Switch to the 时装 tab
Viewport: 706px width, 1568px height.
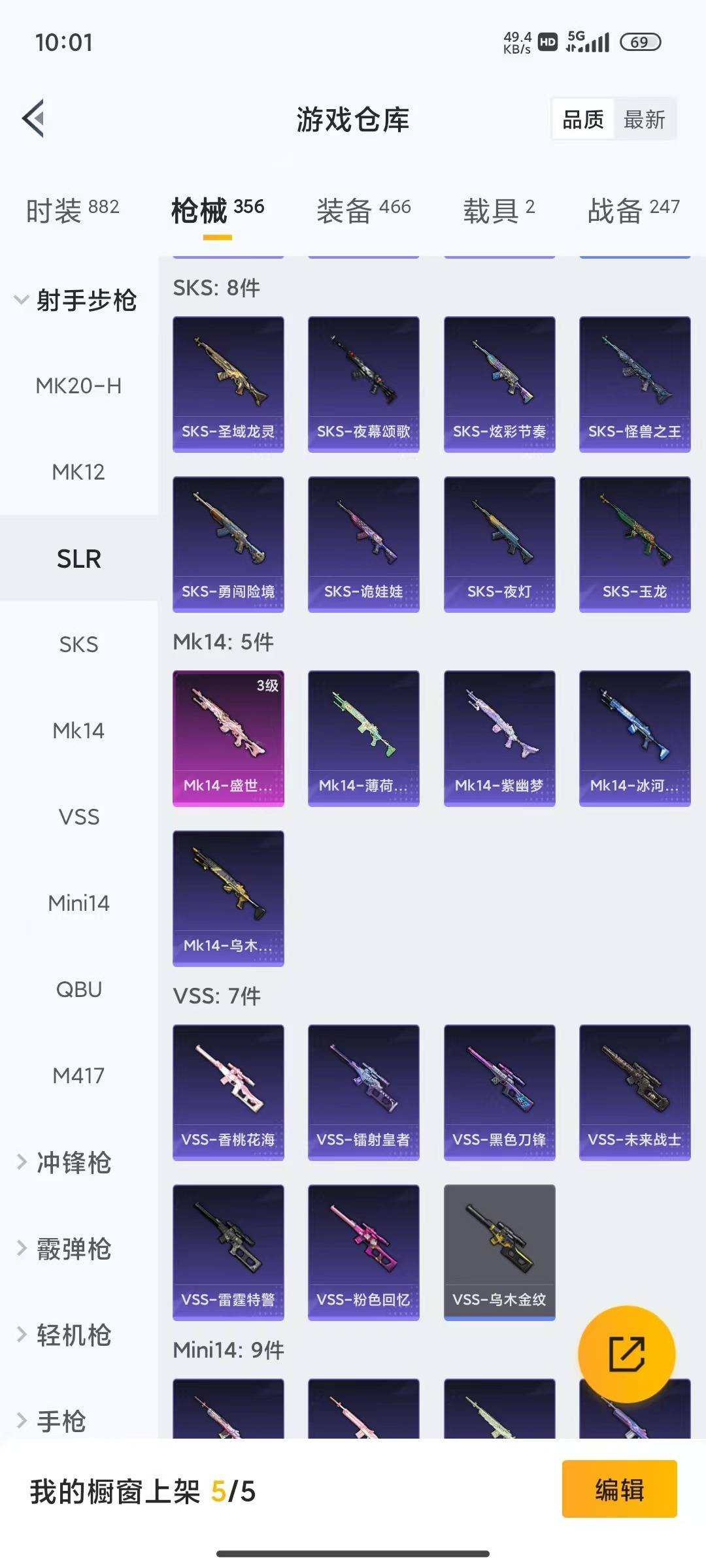tap(72, 210)
